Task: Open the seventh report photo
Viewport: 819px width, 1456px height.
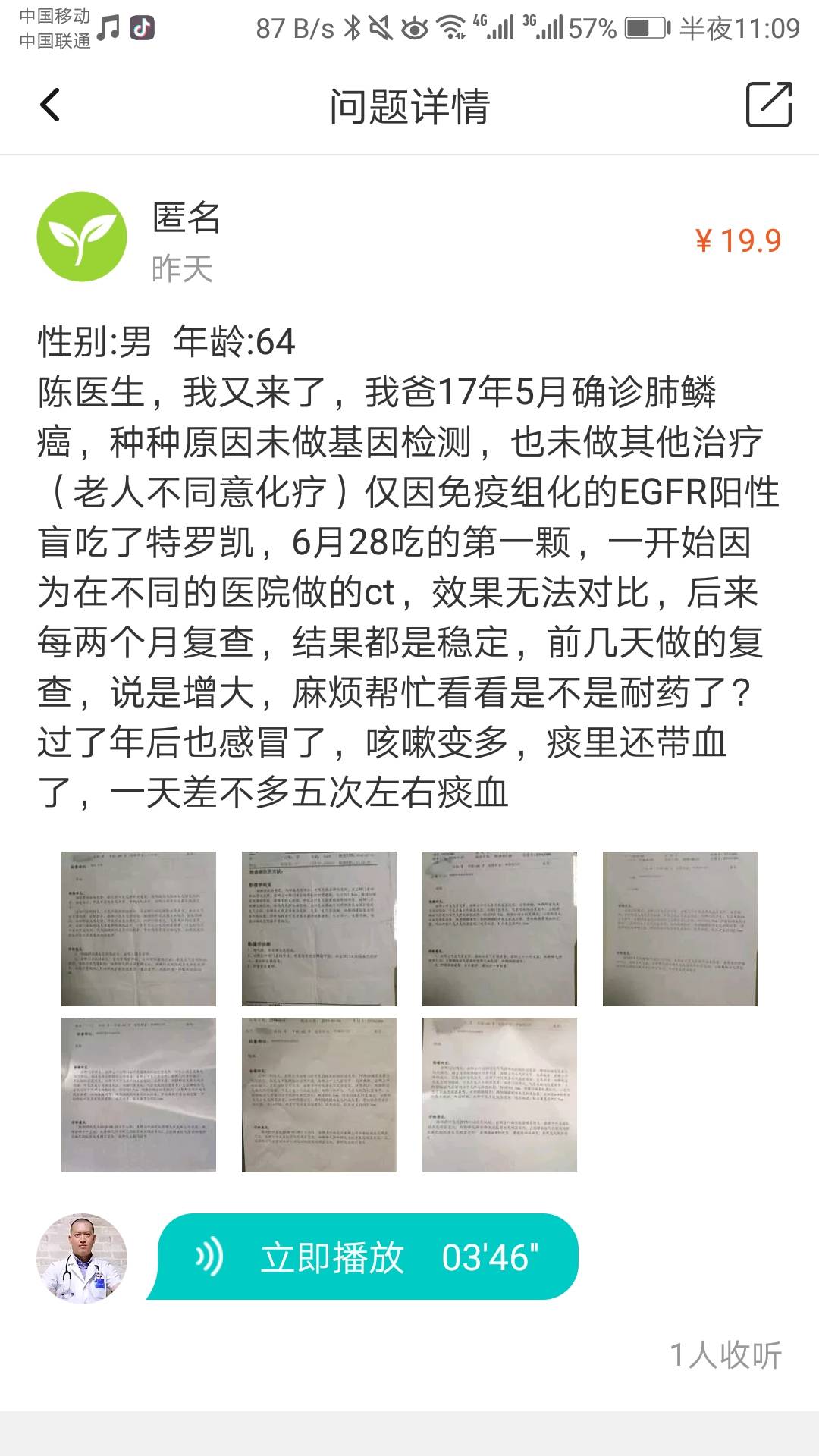Action: coord(500,1095)
